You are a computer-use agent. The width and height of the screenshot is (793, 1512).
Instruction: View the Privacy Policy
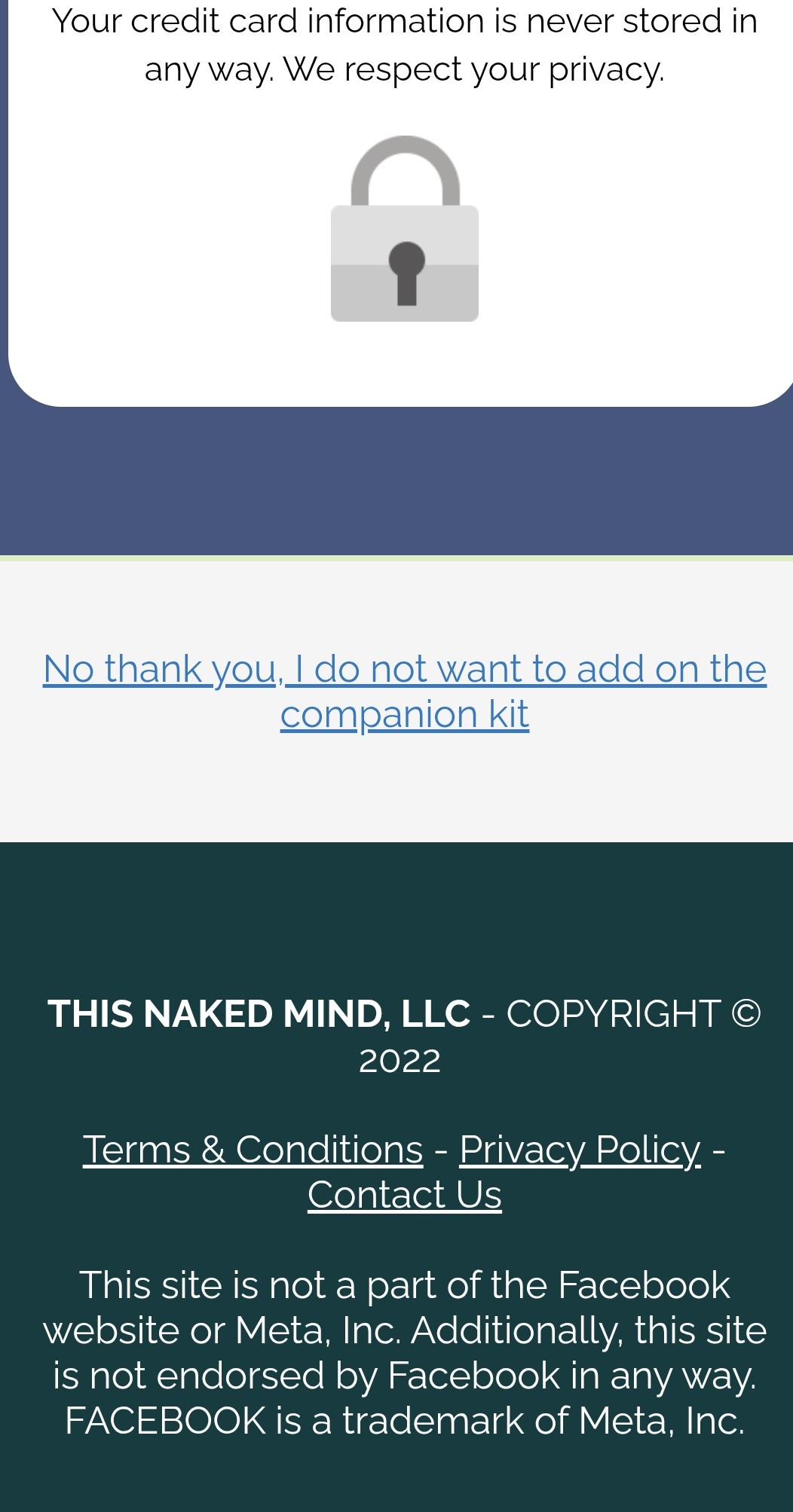pos(580,1150)
